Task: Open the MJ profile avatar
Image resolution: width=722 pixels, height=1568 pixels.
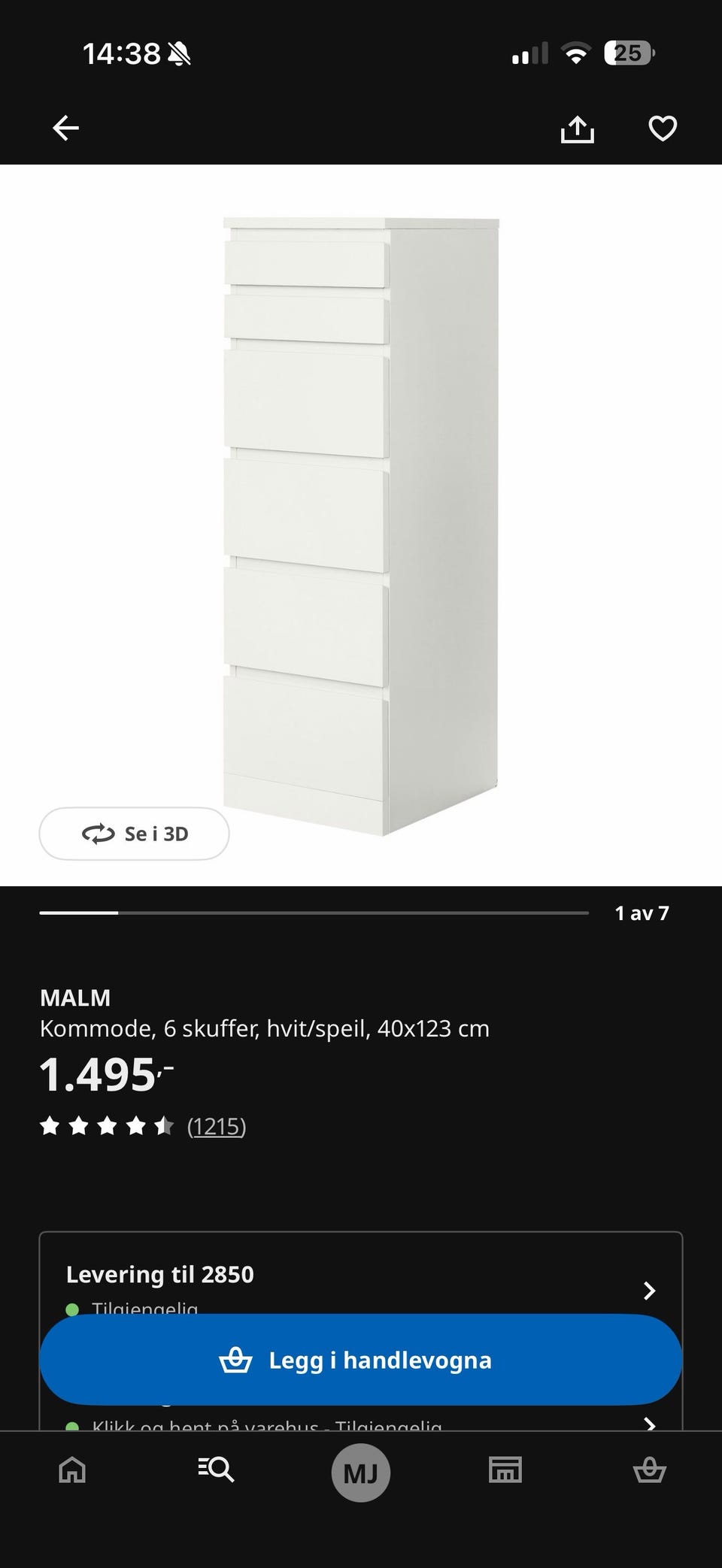Action: tap(361, 1472)
